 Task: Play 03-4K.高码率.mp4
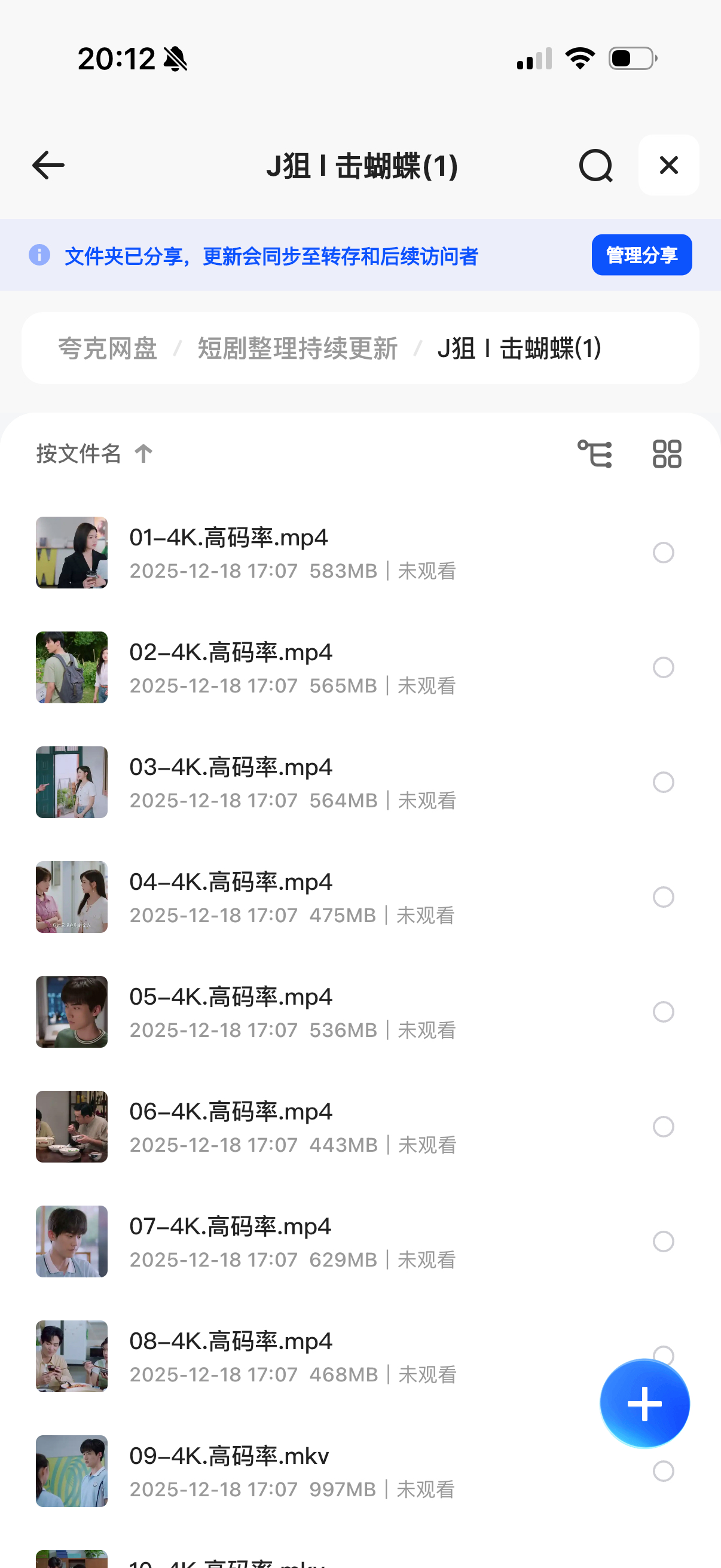[x=231, y=768]
